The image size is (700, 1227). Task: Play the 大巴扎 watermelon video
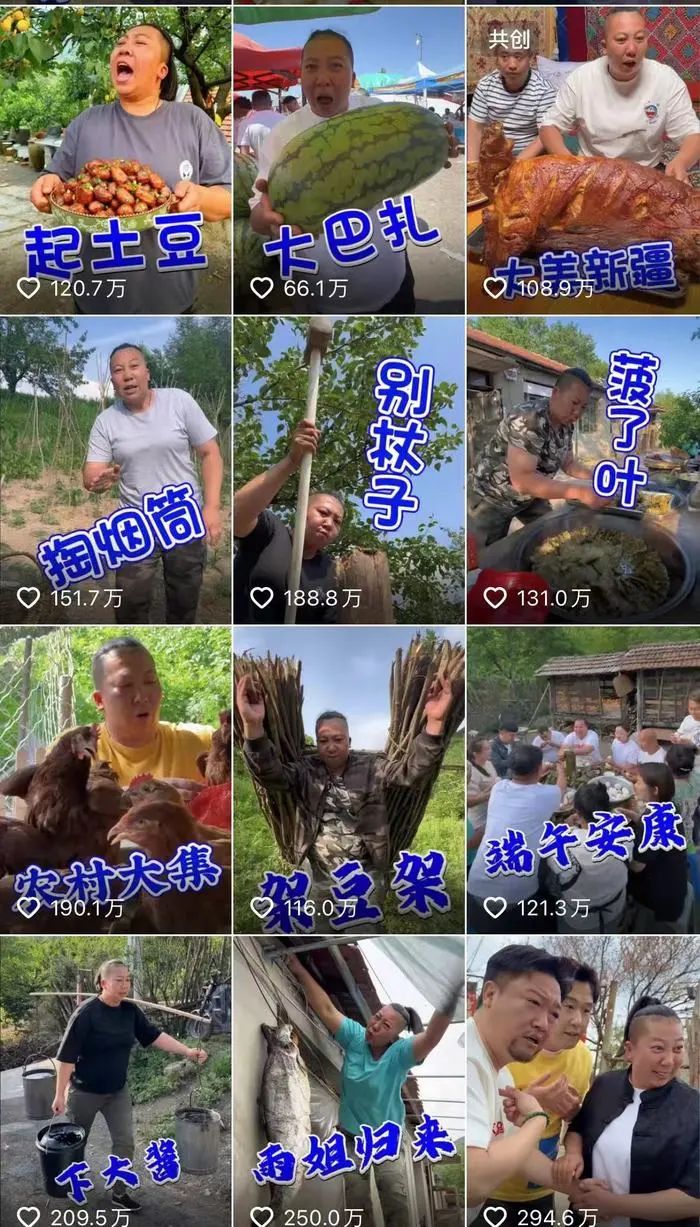(x=349, y=160)
